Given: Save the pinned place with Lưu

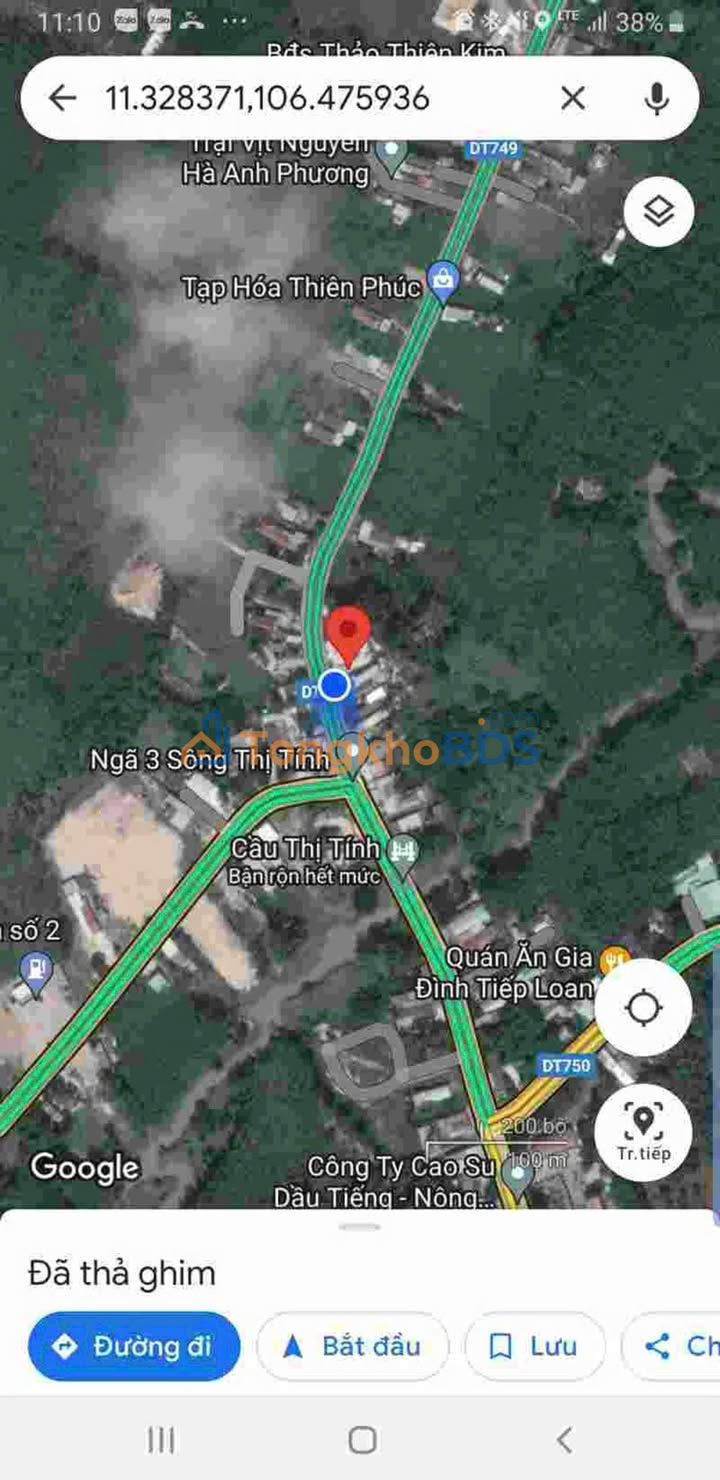Looking at the screenshot, I should tap(535, 1346).
